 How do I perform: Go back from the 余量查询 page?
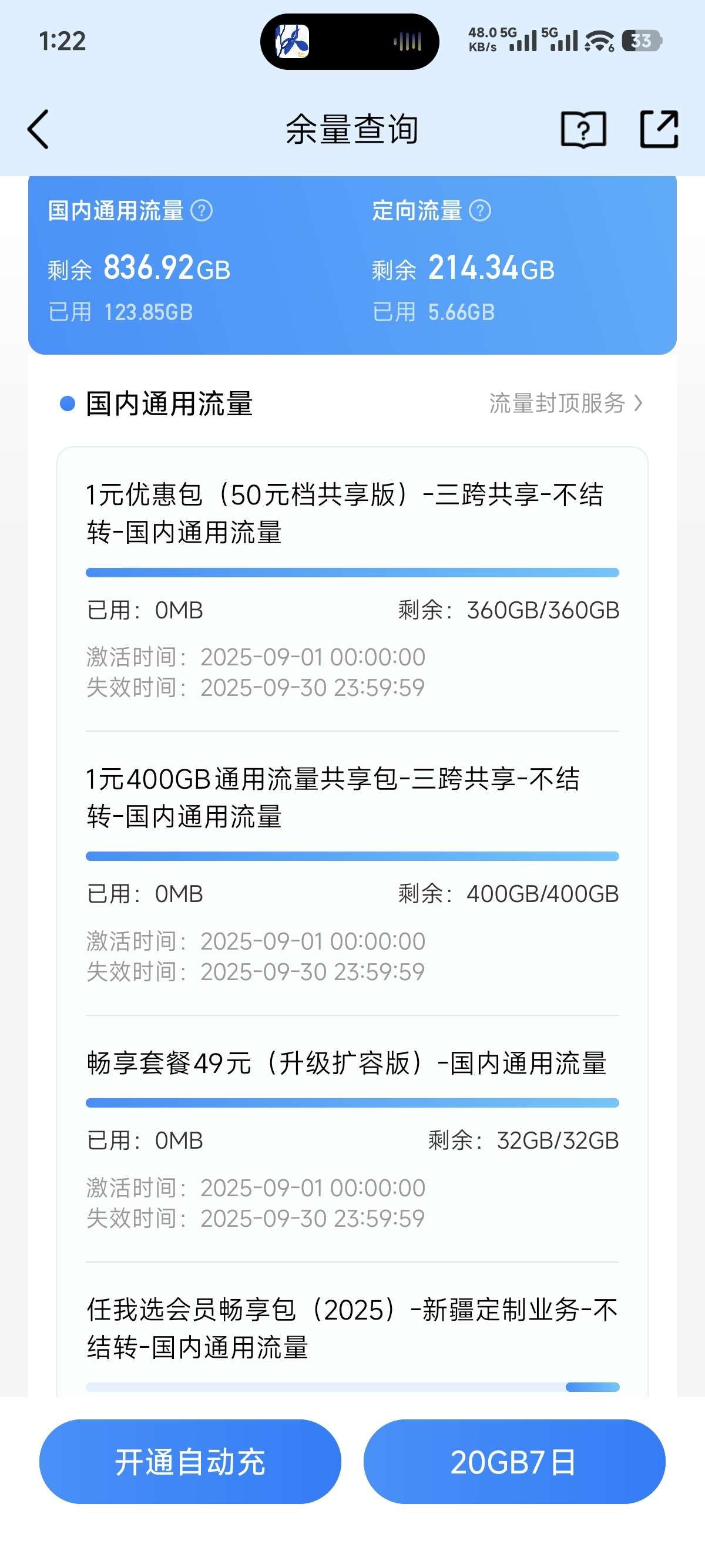(x=38, y=129)
